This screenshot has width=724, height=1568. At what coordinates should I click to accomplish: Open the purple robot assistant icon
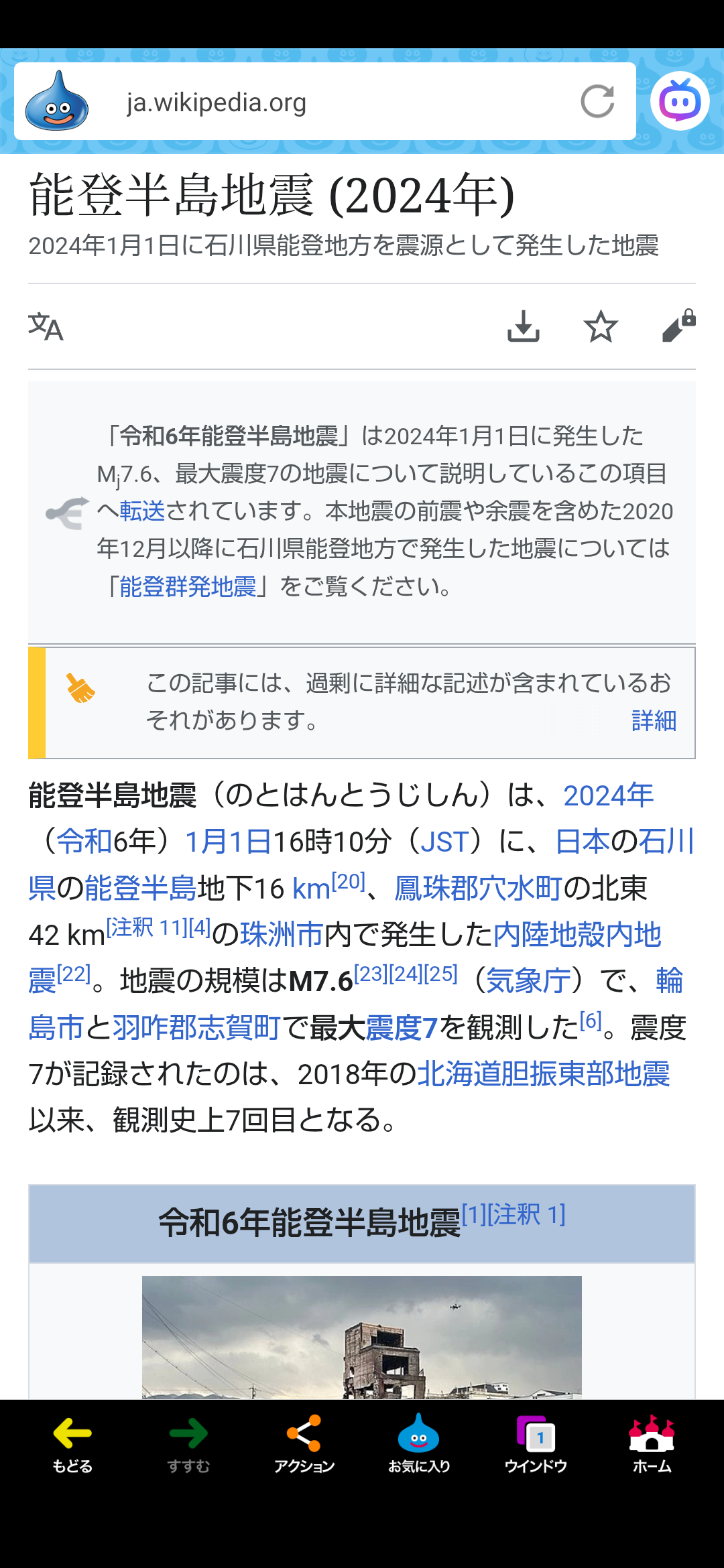680,101
